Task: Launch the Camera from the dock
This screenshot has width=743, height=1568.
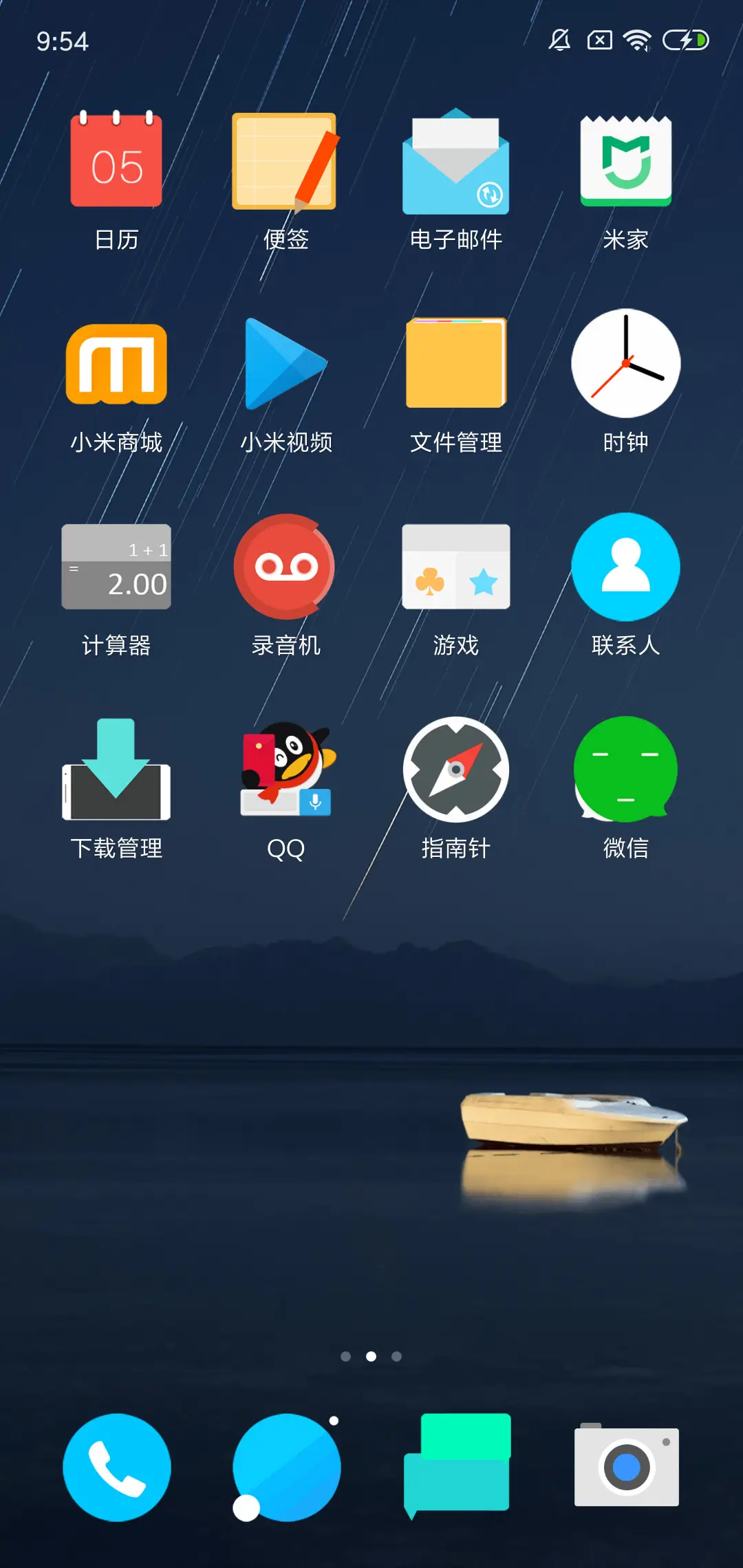Action: 625,1465
